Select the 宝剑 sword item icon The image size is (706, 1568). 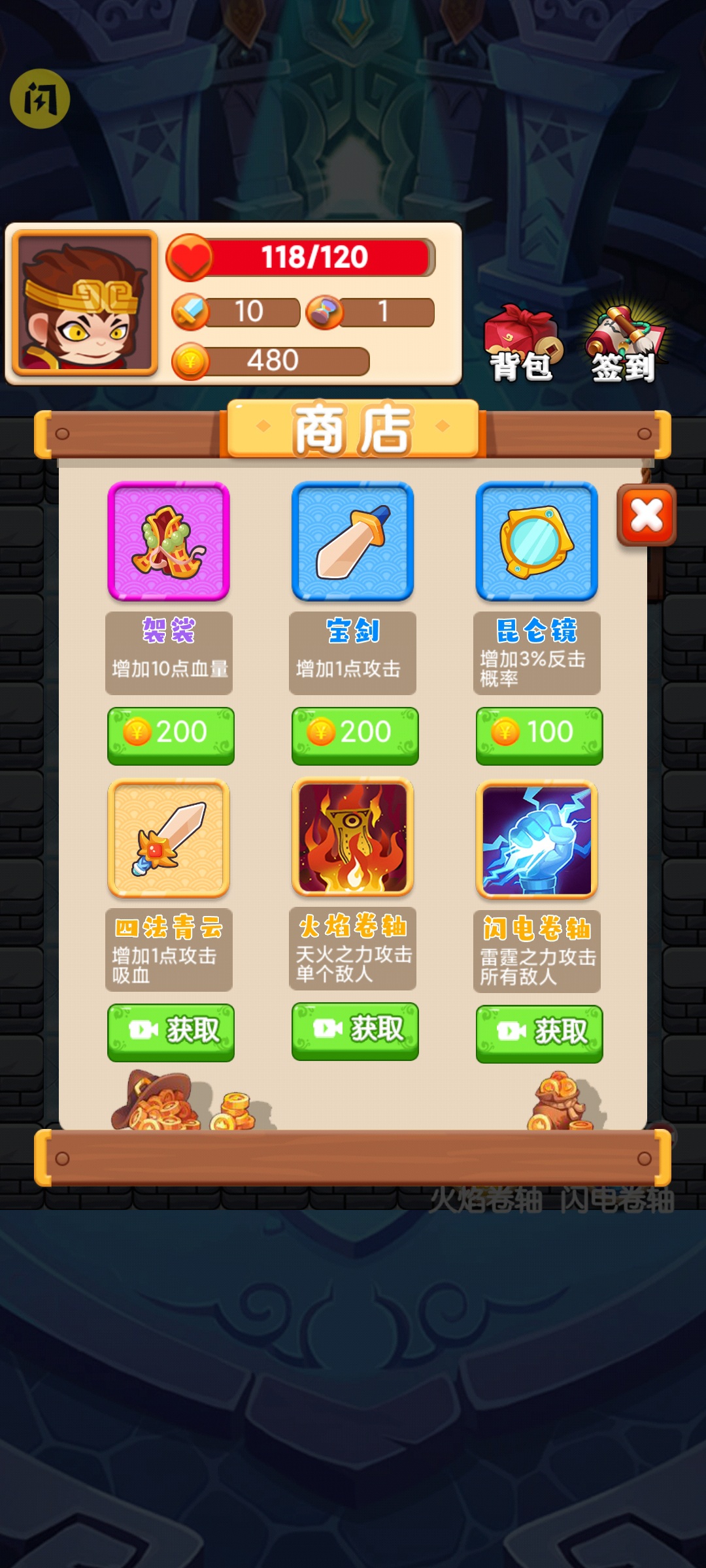pos(354,541)
